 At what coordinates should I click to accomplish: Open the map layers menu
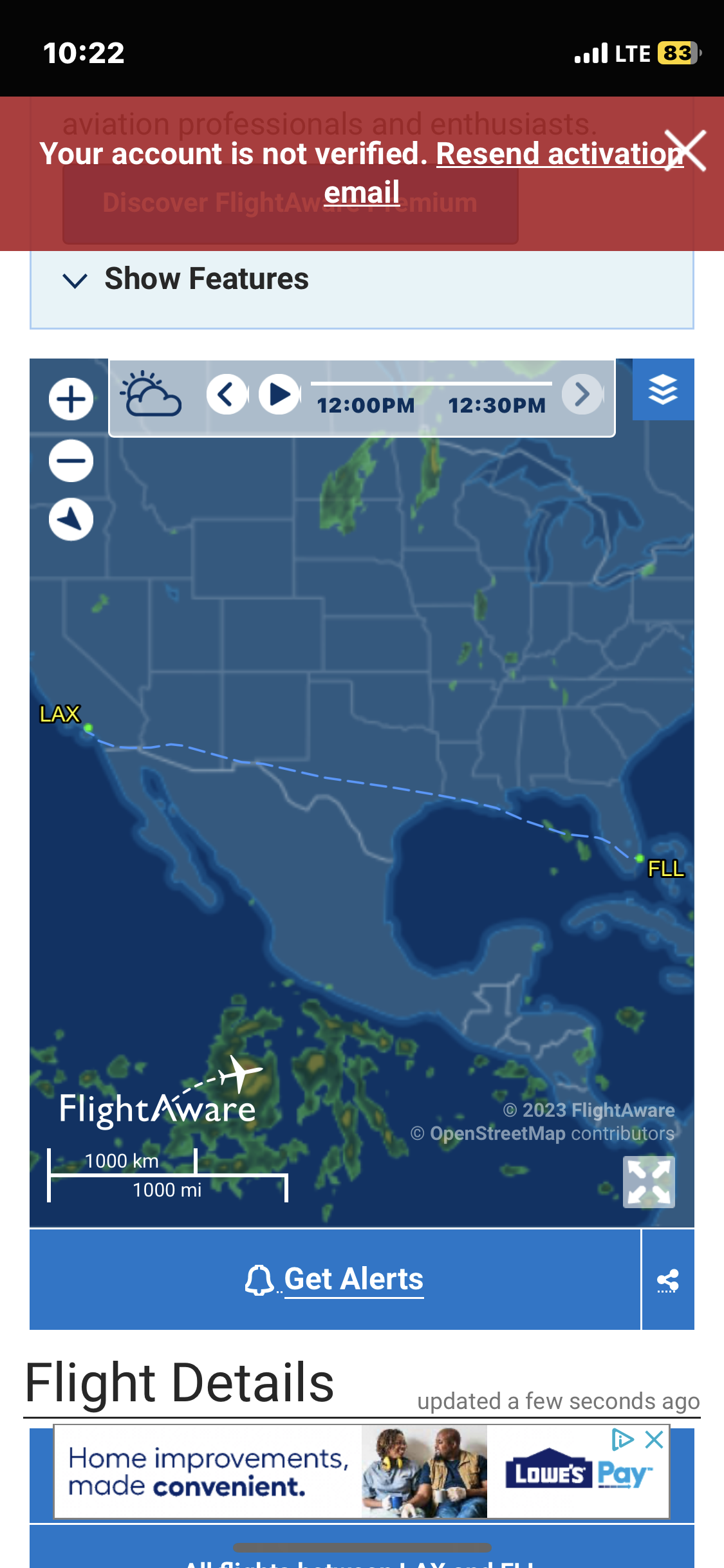(663, 390)
